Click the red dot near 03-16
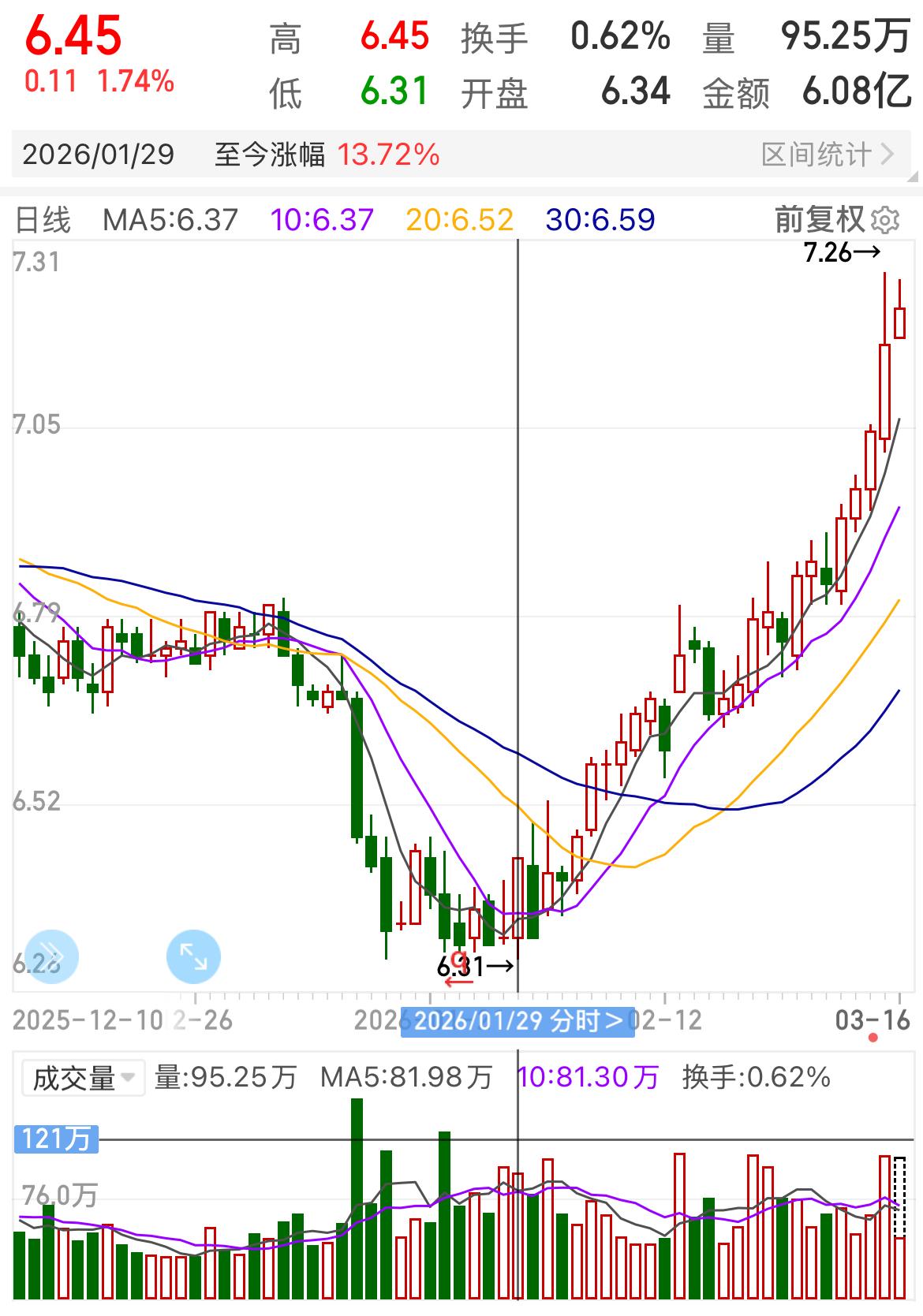The height and width of the screenshot is (1316, 923). pos(873,1039)
